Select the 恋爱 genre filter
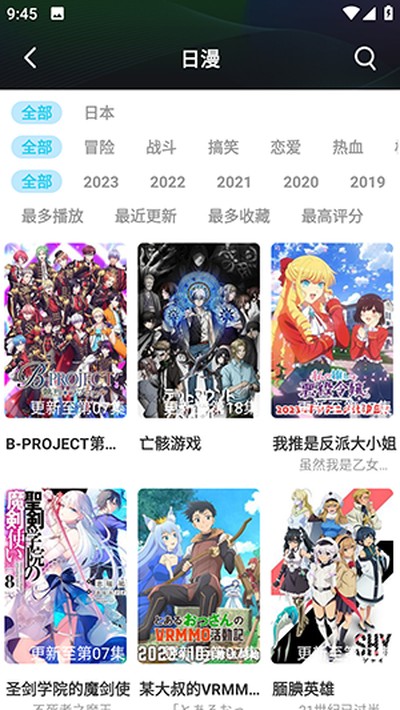 [x=285, y=147]
